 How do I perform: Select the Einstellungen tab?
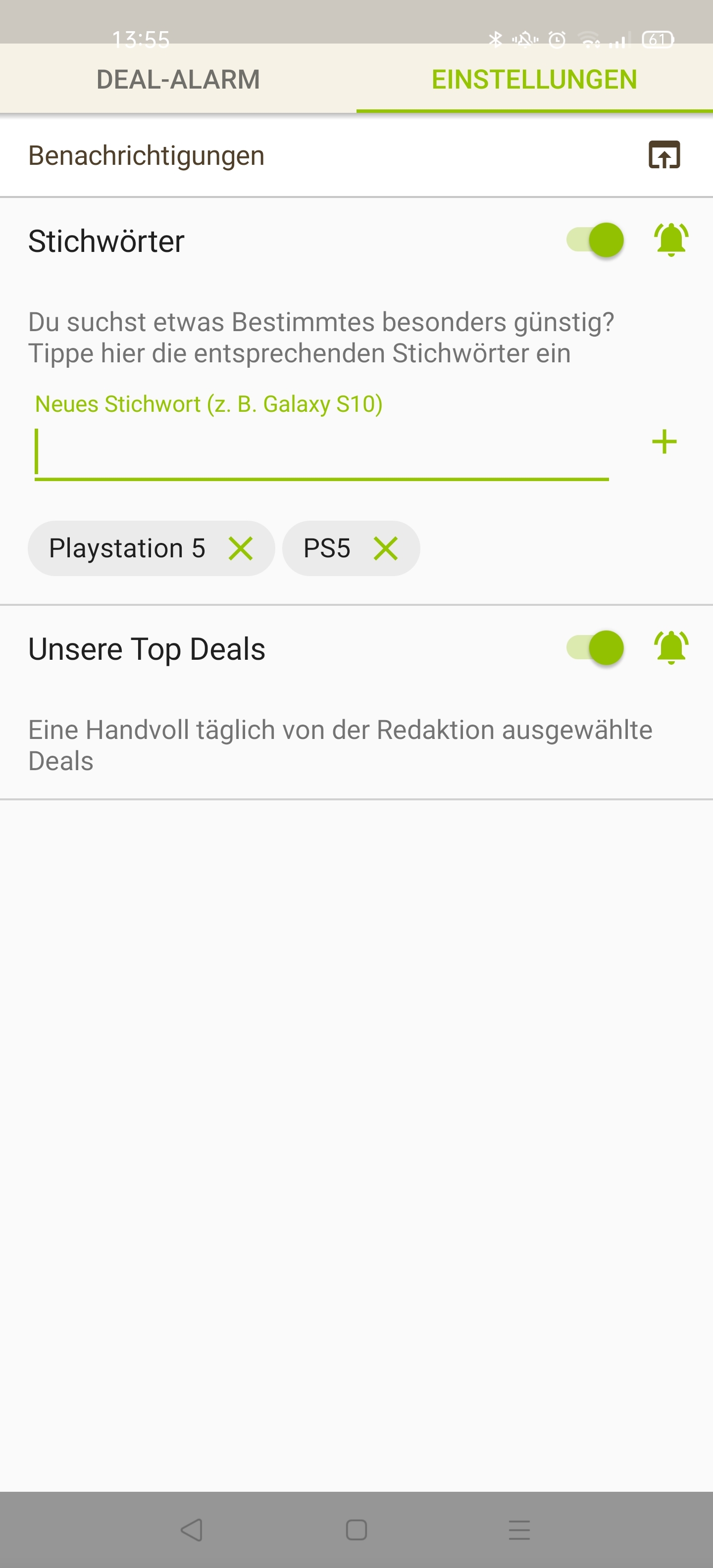[x=534, y=80]
